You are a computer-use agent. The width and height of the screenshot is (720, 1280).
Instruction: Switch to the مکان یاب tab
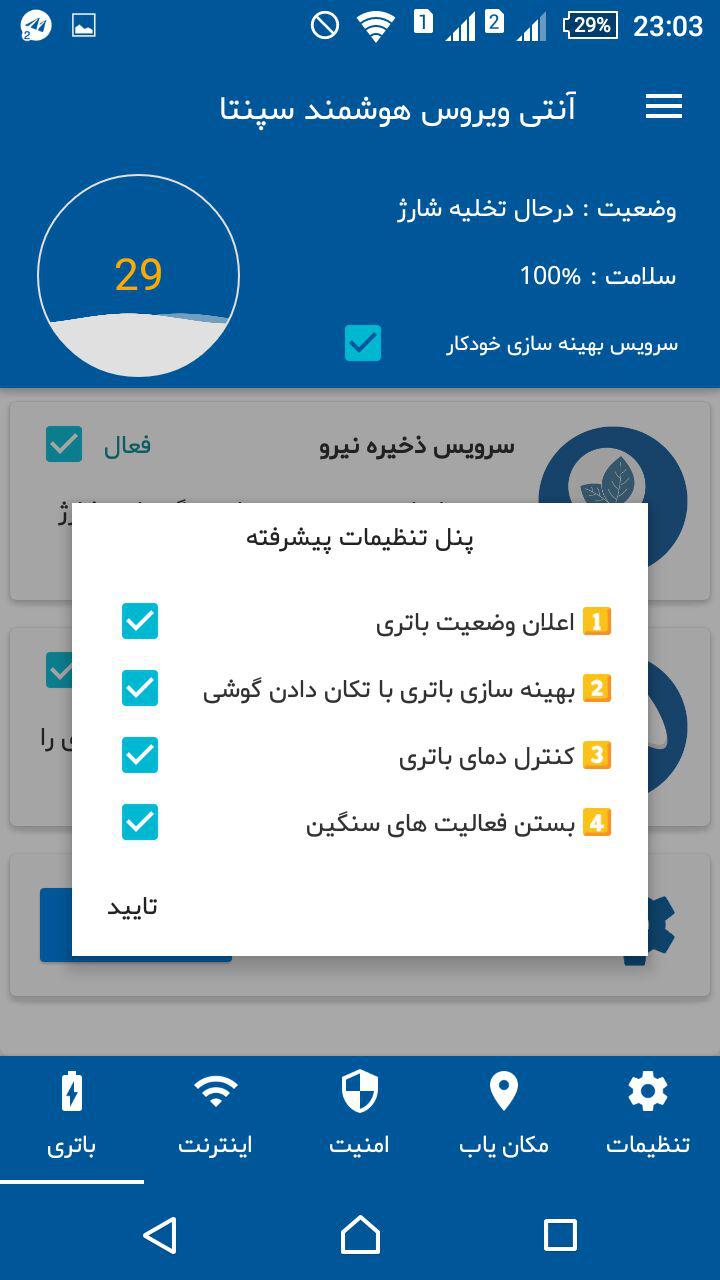tap(504, 1115)
